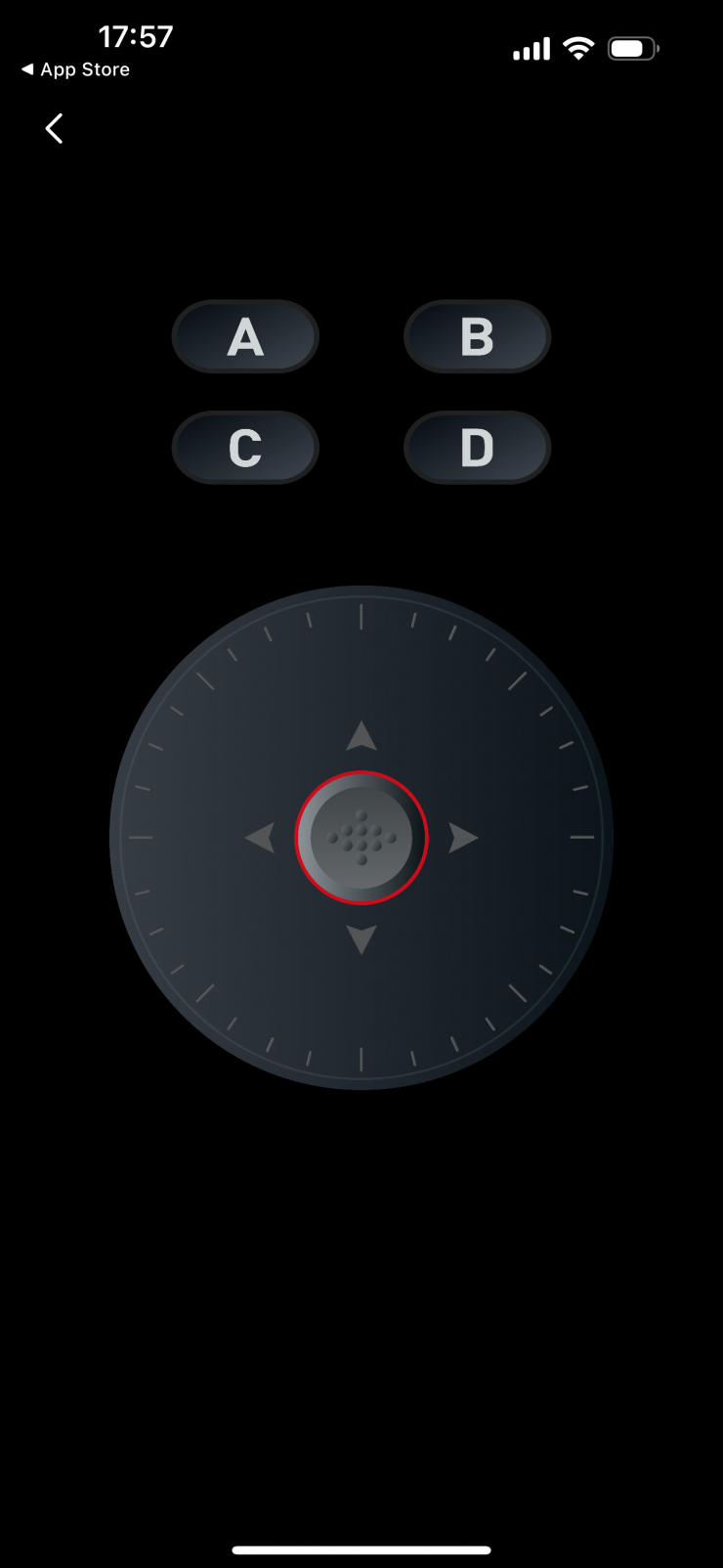The image size is (723, 1568).
Task: Tap the right arrow on the joystick pad
Action: coord(463,838)
